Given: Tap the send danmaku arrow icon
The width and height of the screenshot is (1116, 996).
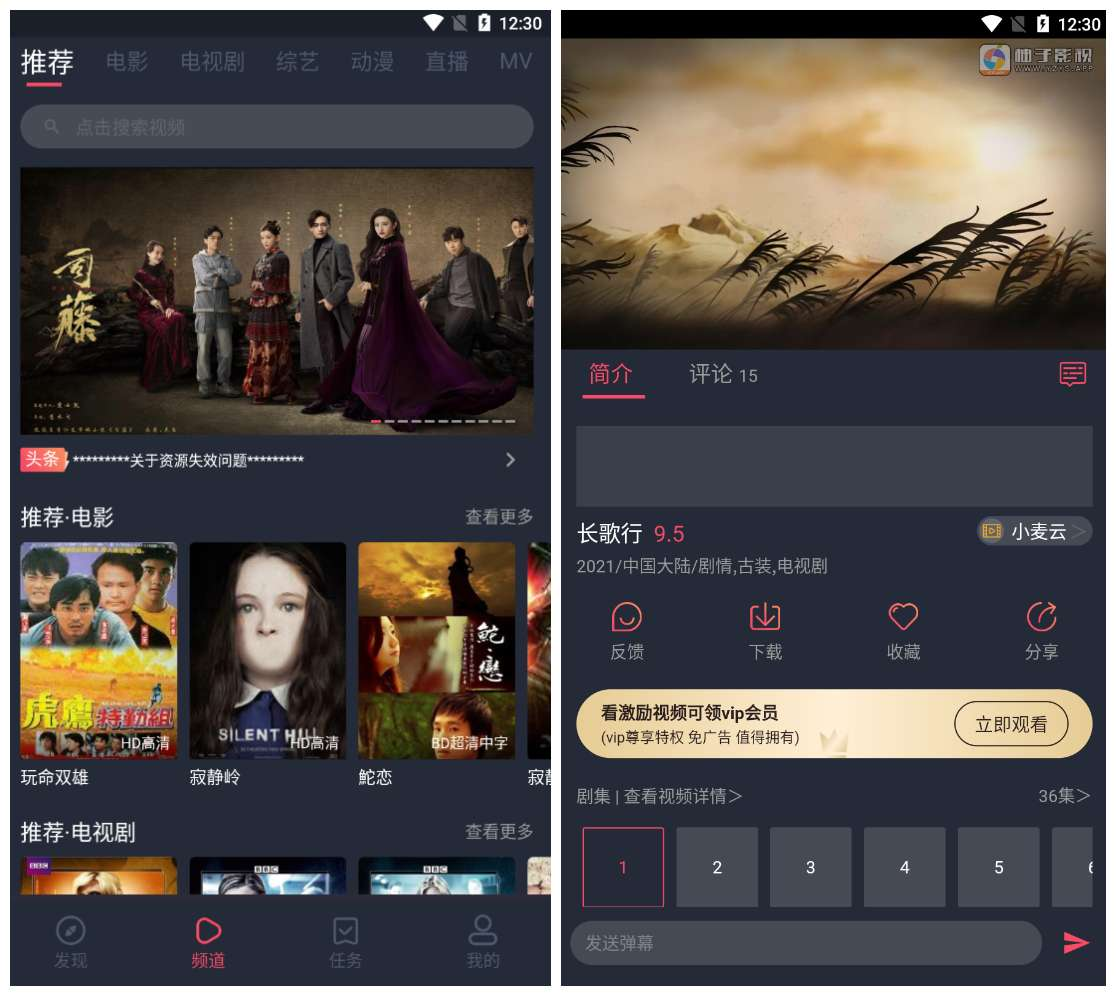Looking at the screenshot, I should tap(1075, 942).
